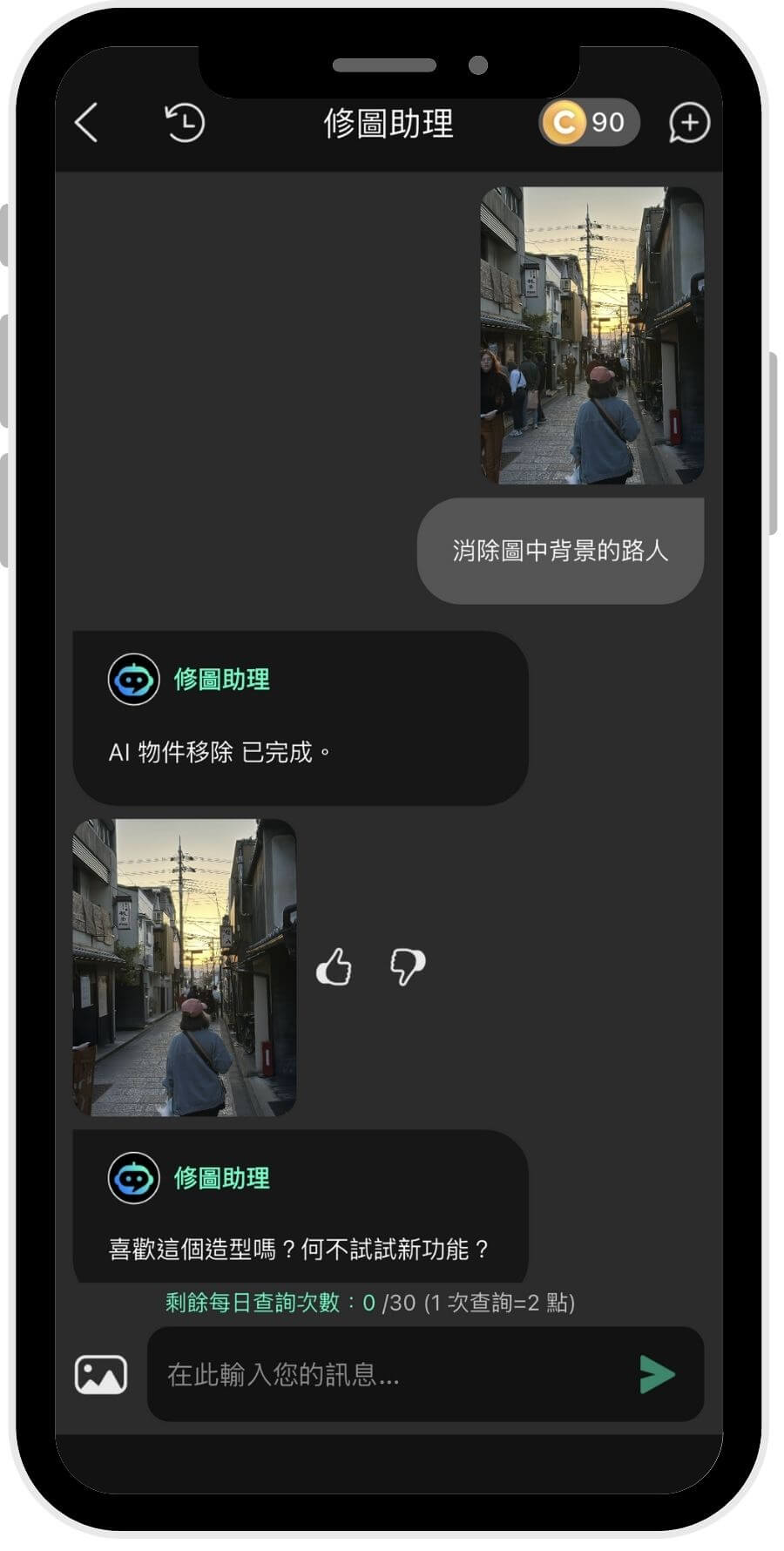Open the chat history clock icon
This screenshot has height=1551, width=784.
(x=185, y=123)
